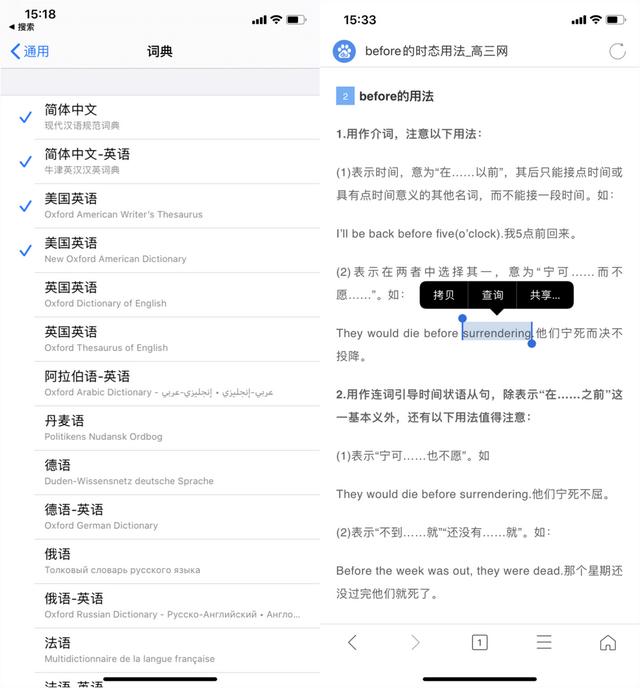This screenshot has width=640, height=688.
Task: Enable the Oxford Thesaurus of English
Action: pyautogui.click(x=160, y=338)
